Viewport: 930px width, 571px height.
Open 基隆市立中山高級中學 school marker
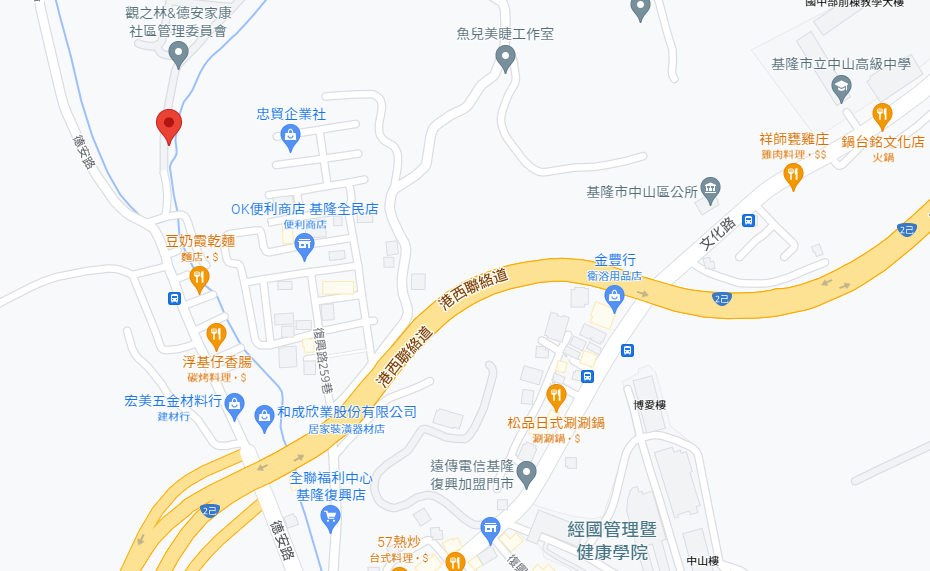841,88
